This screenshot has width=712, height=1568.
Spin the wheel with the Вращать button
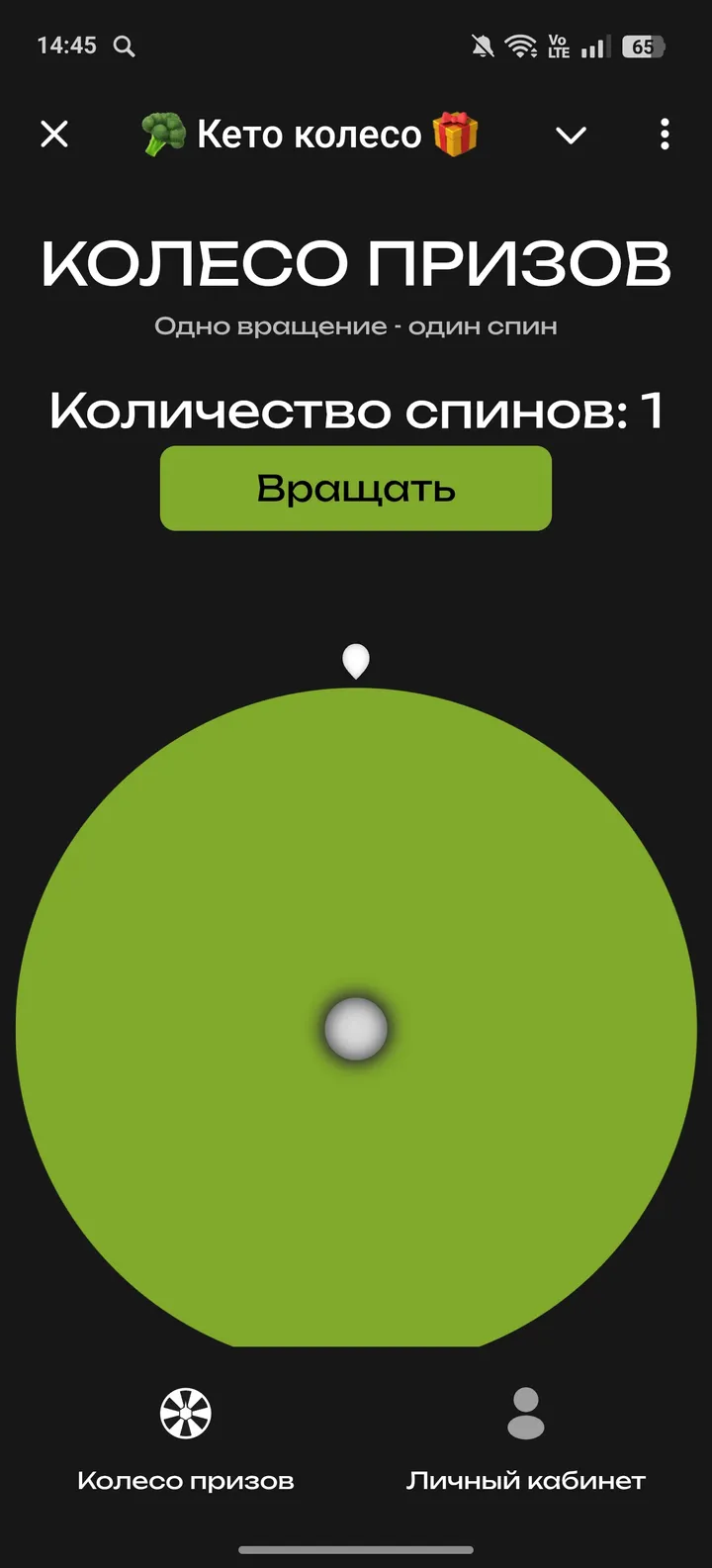coord(356,489)
